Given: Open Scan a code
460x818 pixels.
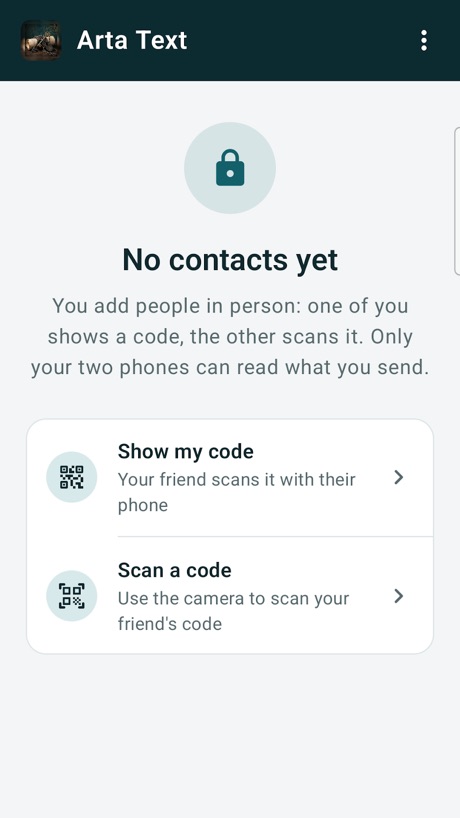Looking at the screenshot, I should 230,595.
